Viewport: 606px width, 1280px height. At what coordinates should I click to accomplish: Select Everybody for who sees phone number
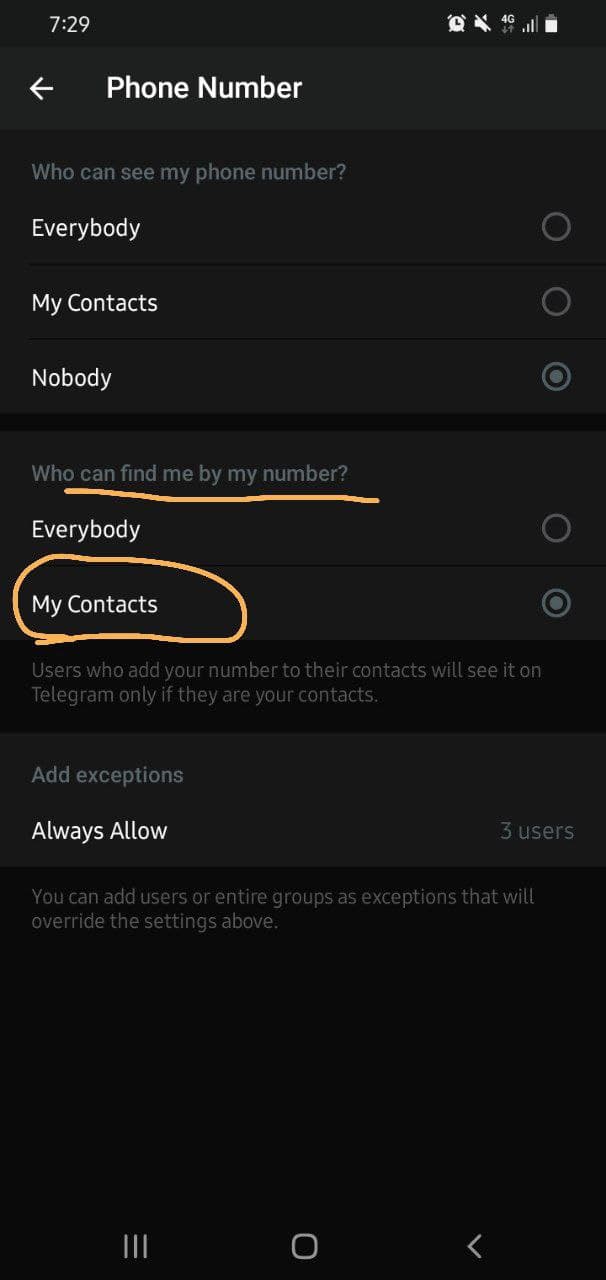click(303, 227)
